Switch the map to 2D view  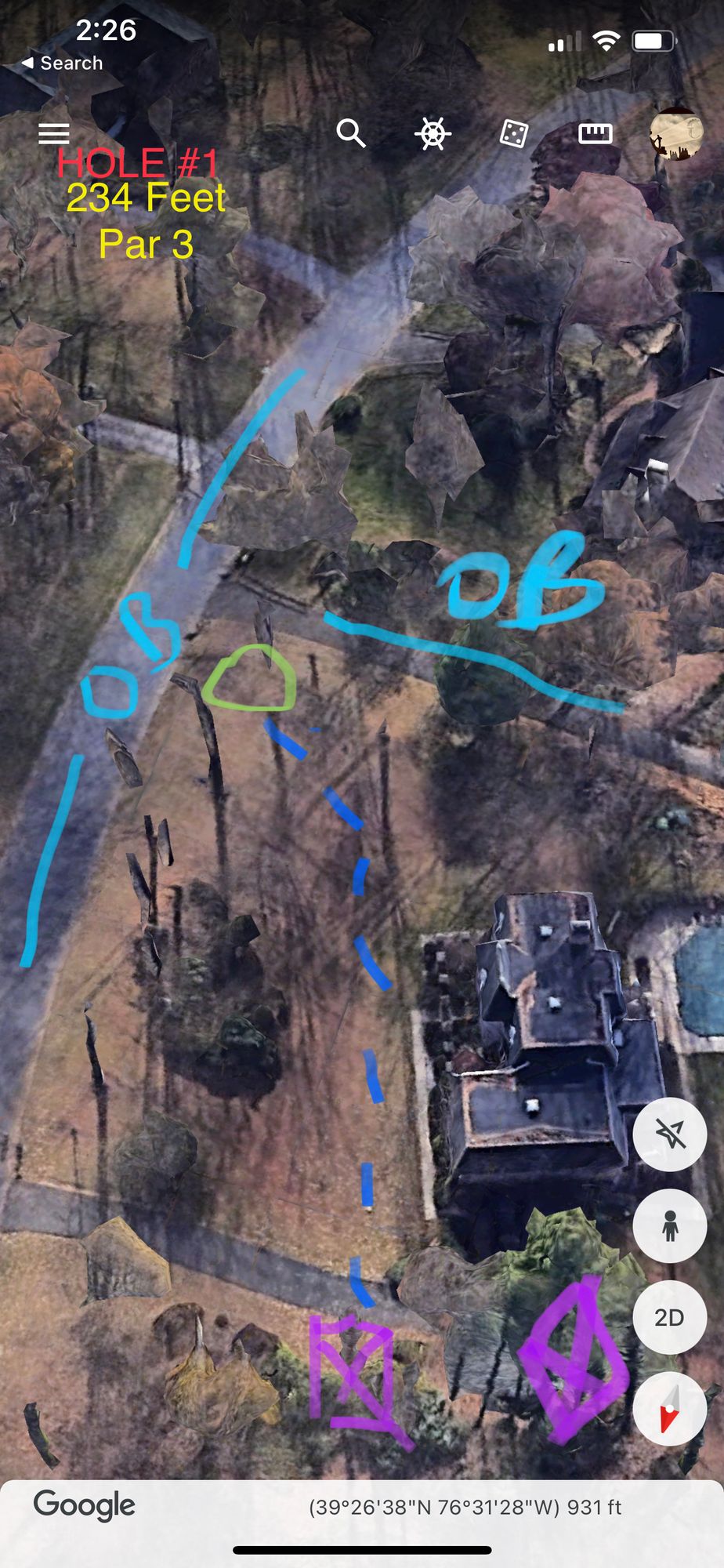(x=669, y=1318)
